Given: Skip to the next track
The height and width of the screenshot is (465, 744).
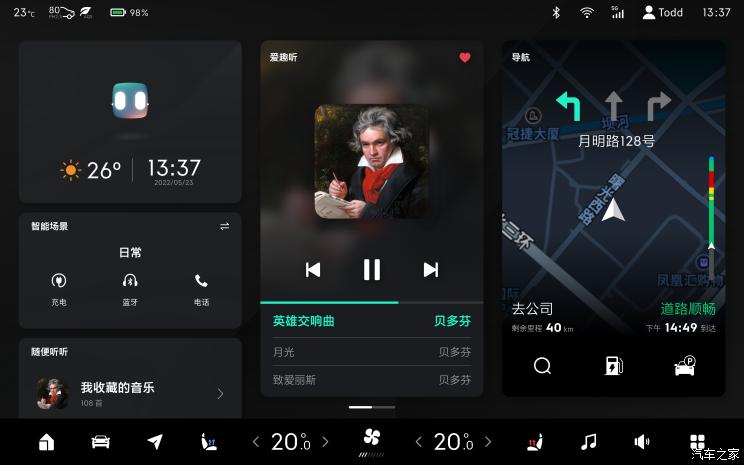Looking at the screenshot, I should tap(431, 269).
